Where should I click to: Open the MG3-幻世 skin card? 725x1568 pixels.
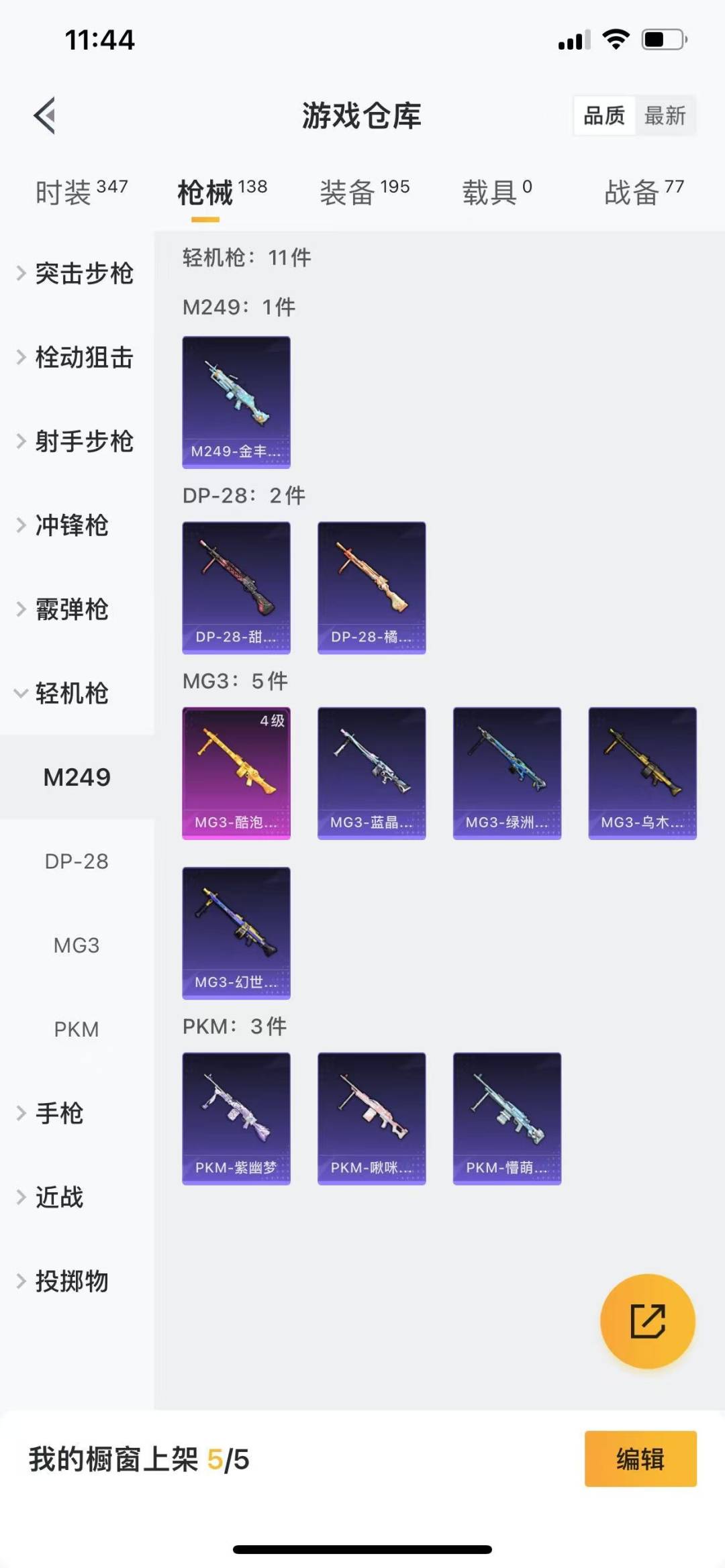pos(236,933)
